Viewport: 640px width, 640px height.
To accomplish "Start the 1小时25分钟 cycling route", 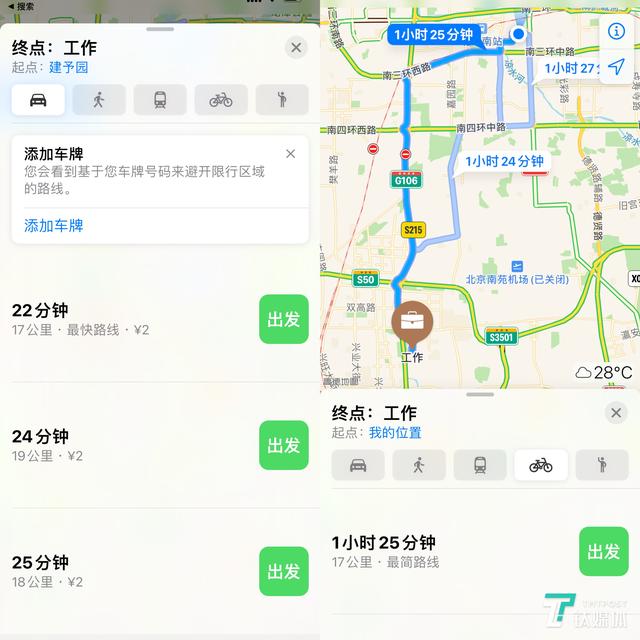I will (603, 551).
